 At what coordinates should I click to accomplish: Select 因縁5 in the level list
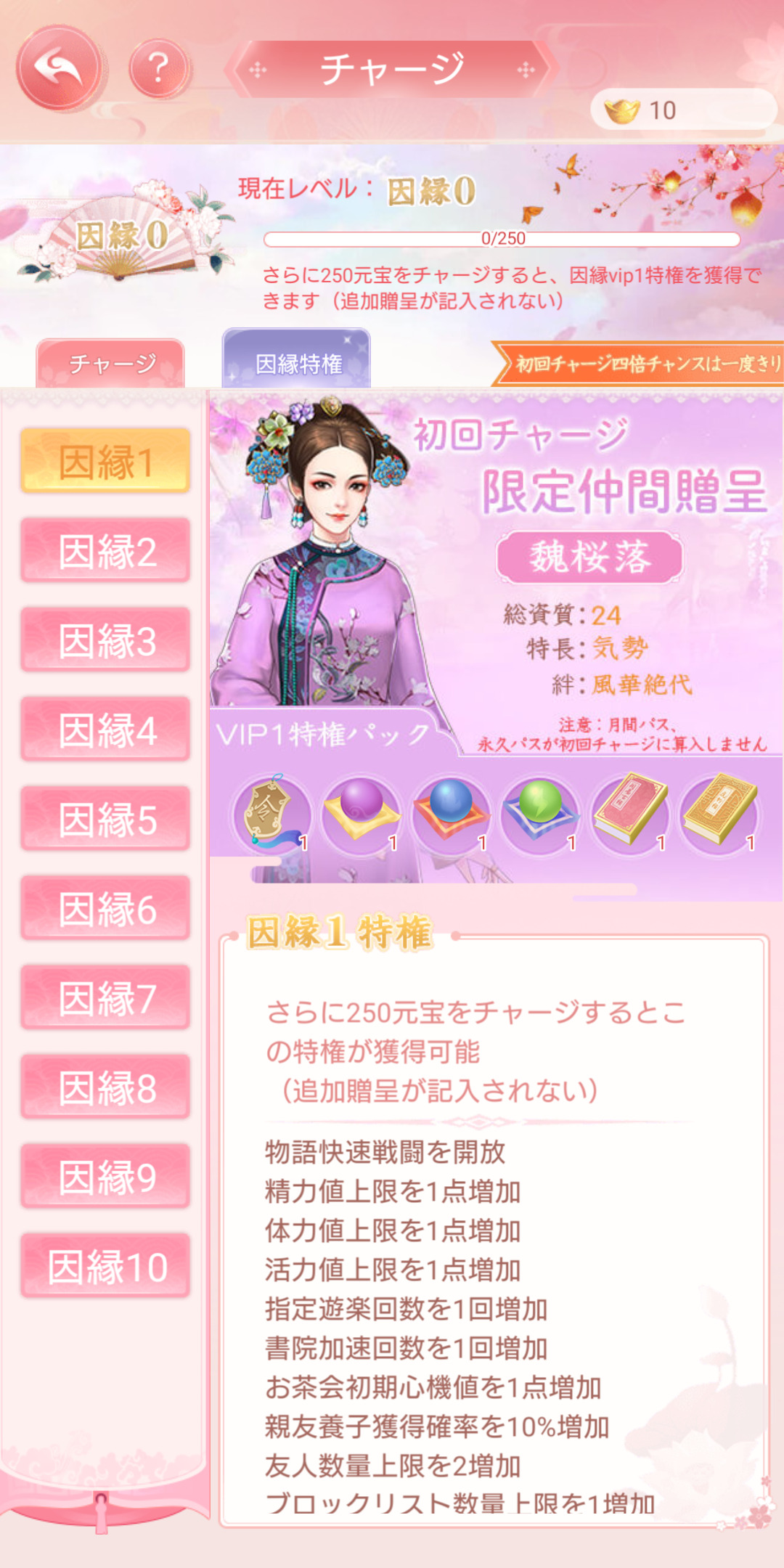pos(106,819)
